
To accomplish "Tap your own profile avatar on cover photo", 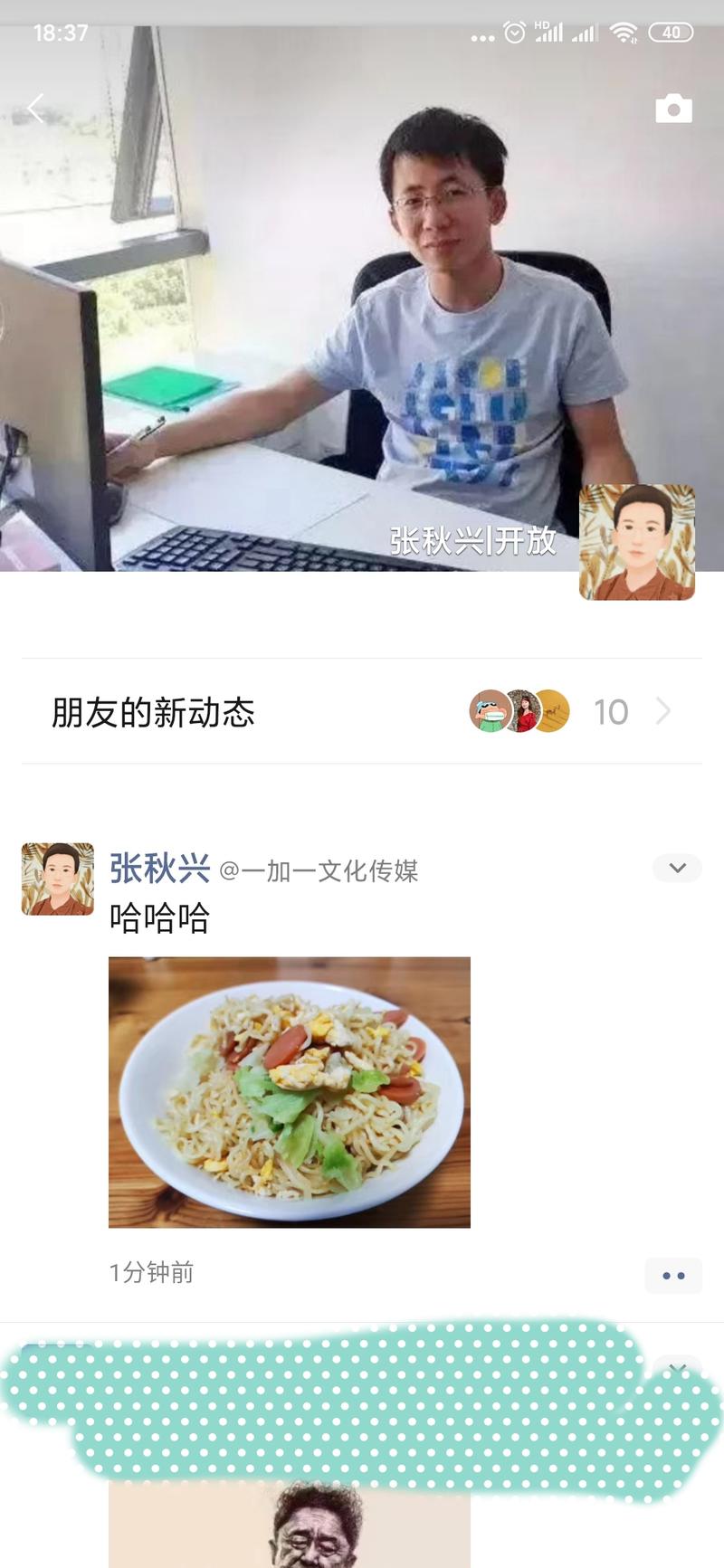I will click(x=637, y=543).
